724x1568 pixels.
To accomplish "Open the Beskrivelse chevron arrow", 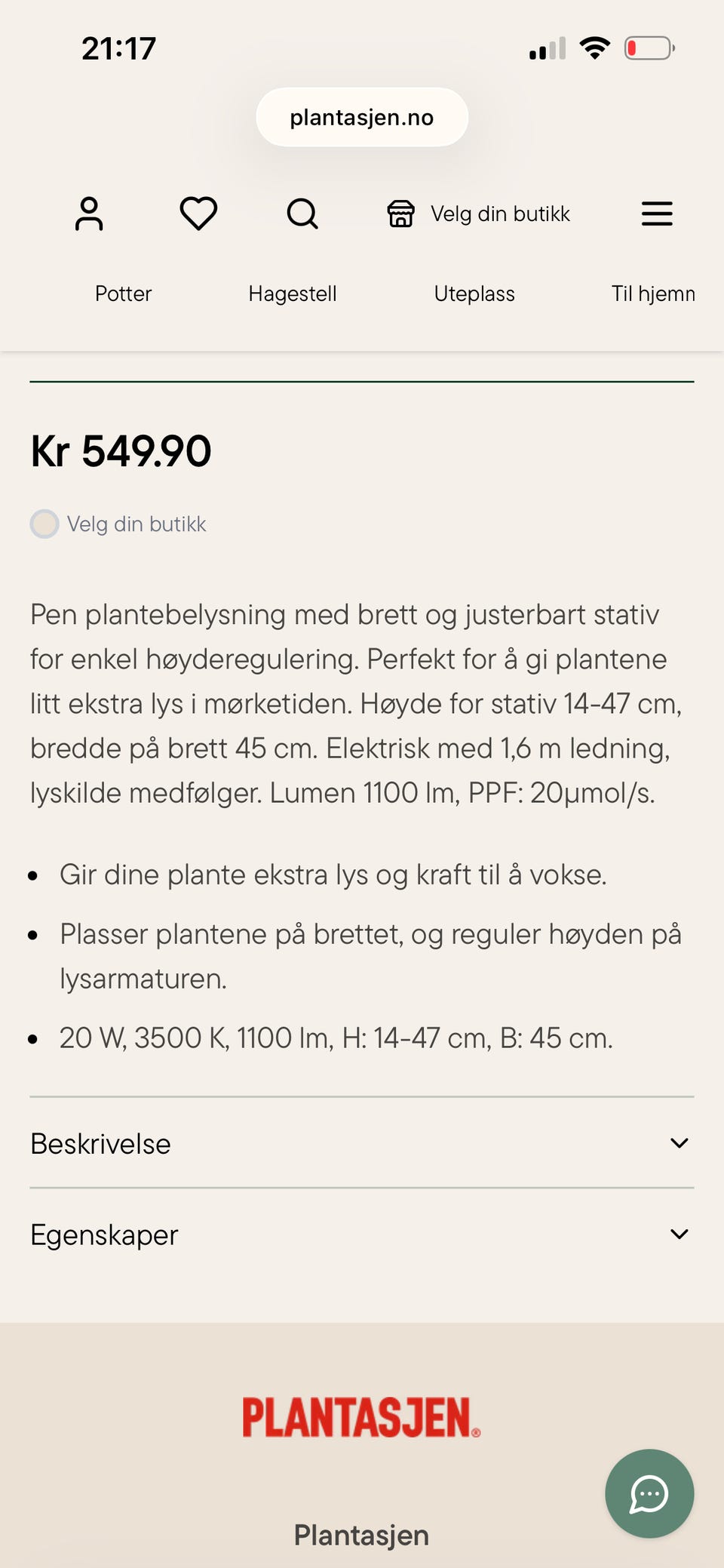I will pos(679,1143).
